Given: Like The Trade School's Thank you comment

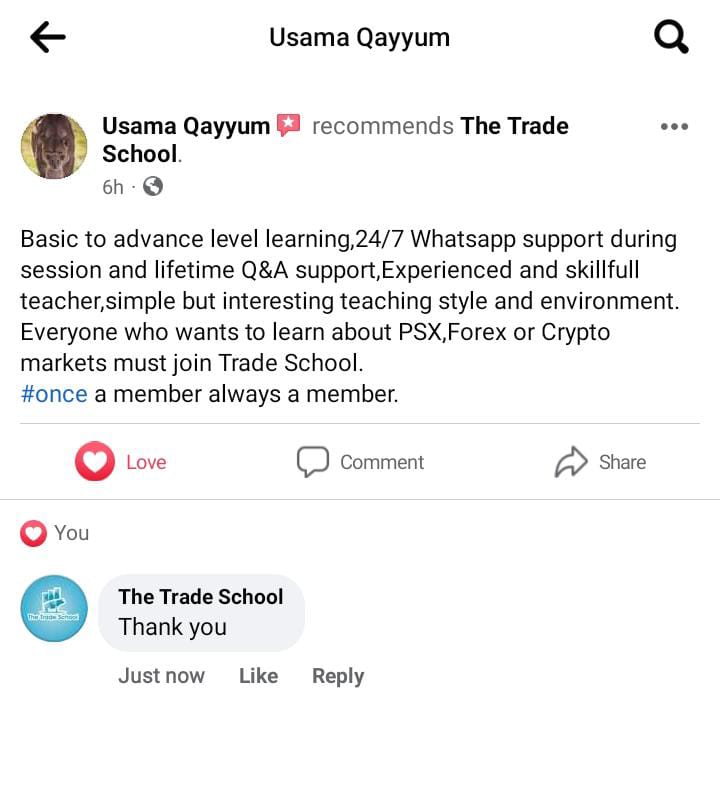Looking at the screenshot, I should pos(258,676).
